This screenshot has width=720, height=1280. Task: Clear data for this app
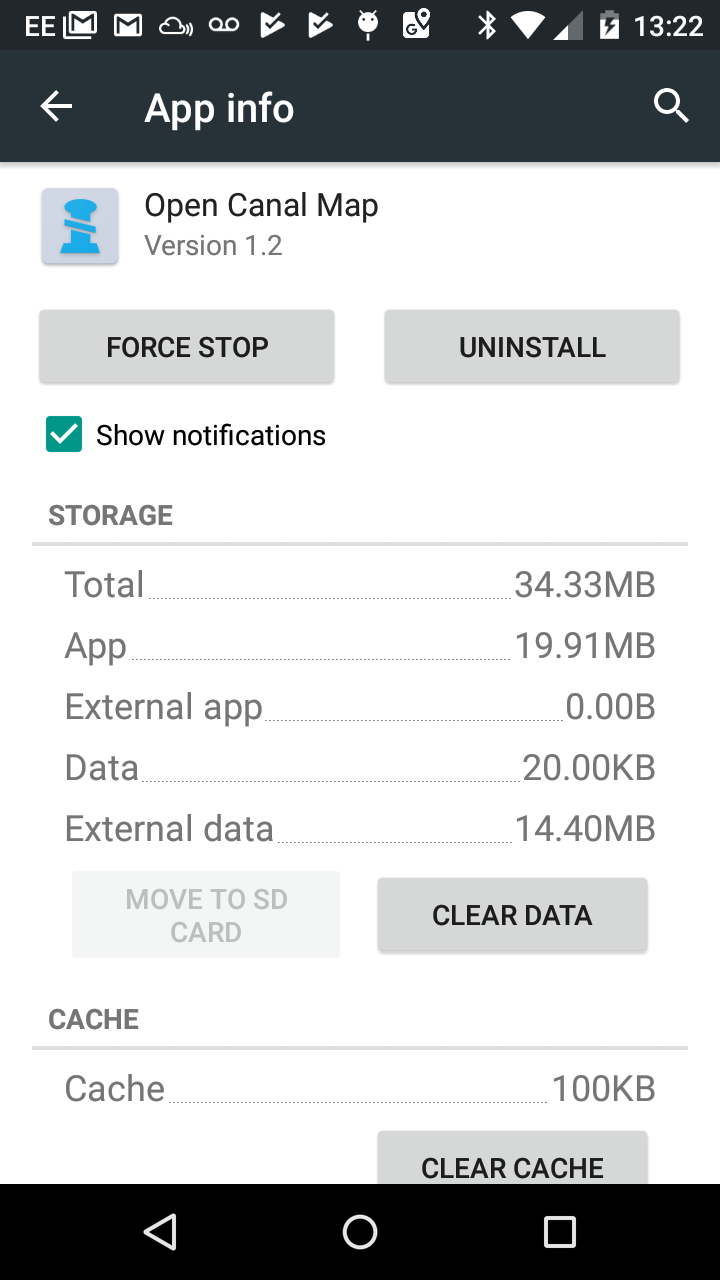512,915
